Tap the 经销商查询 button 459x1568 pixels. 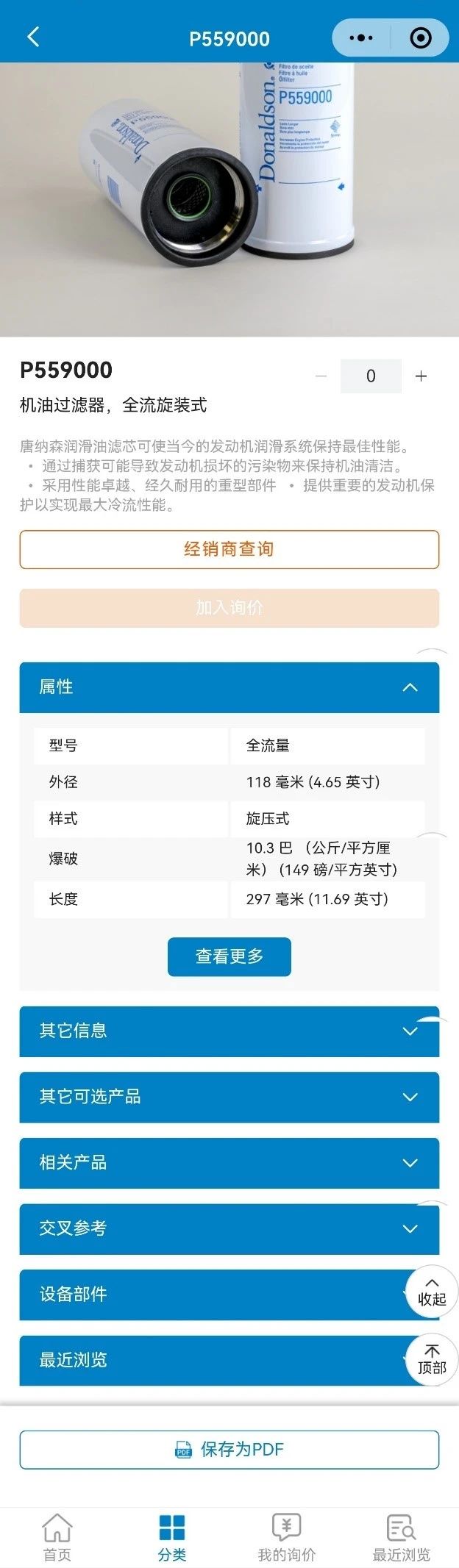tap(229, 549)
